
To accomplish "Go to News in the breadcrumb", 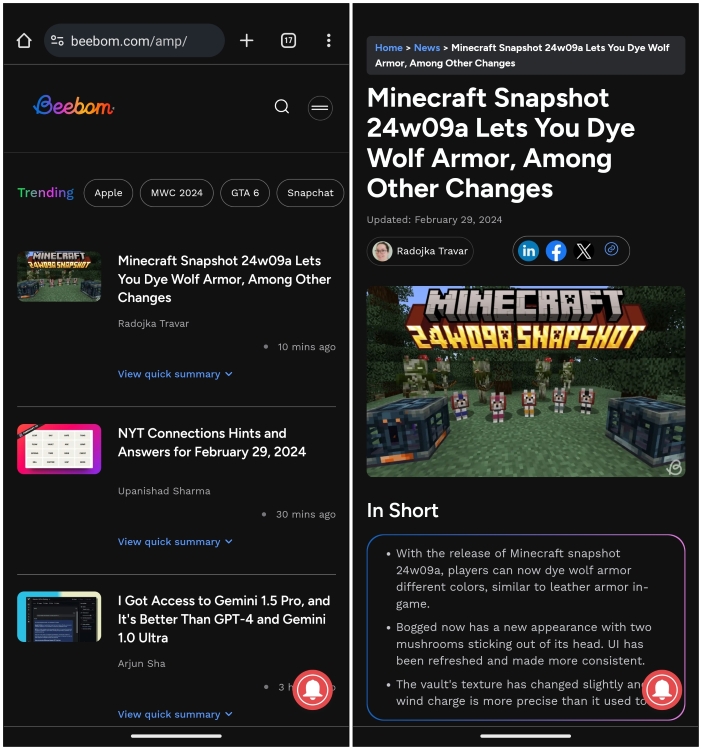I will [x=427, y=48].
